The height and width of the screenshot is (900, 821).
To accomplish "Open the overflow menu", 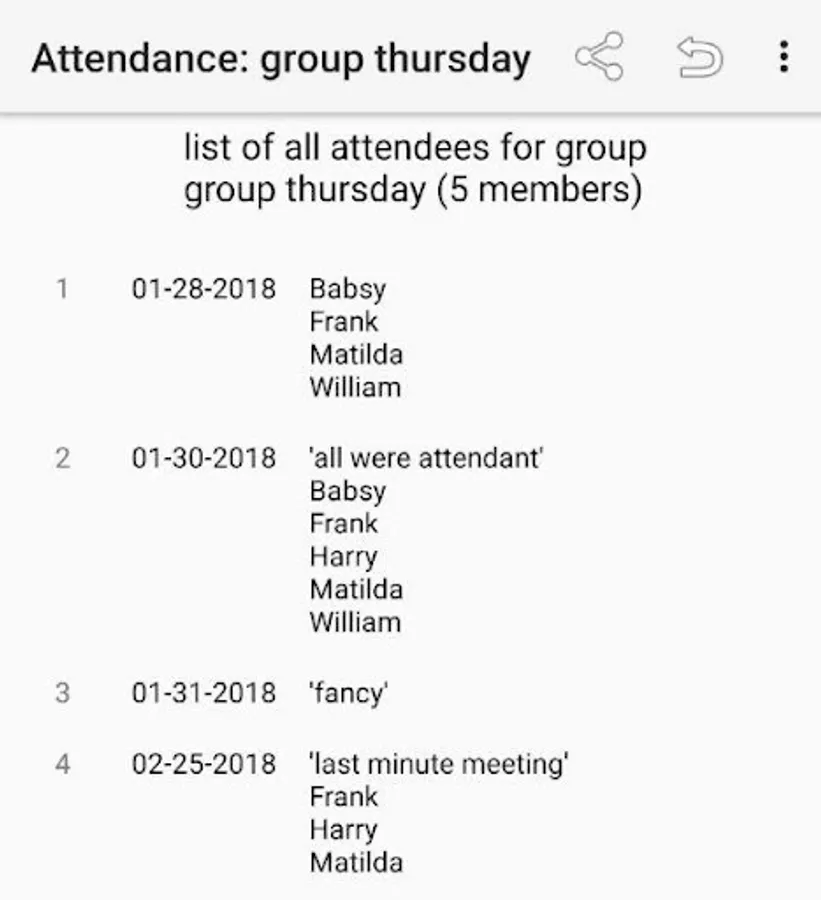I will point(783,57).
